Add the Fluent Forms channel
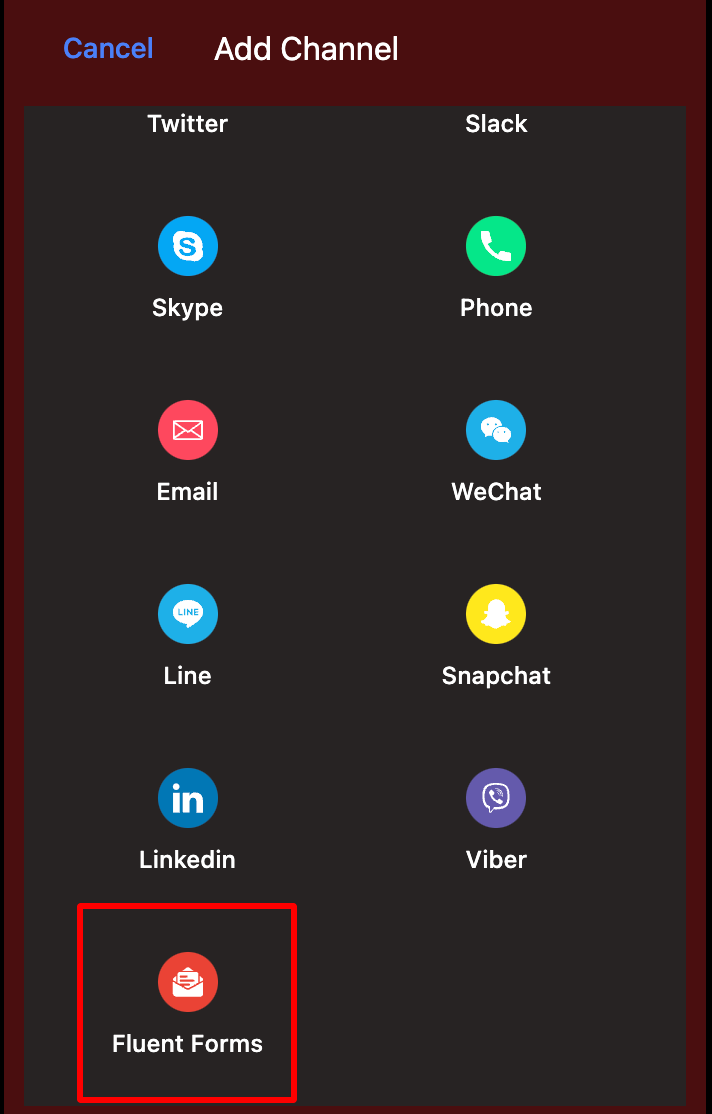 pyautogui.click(x=187, y=983)
